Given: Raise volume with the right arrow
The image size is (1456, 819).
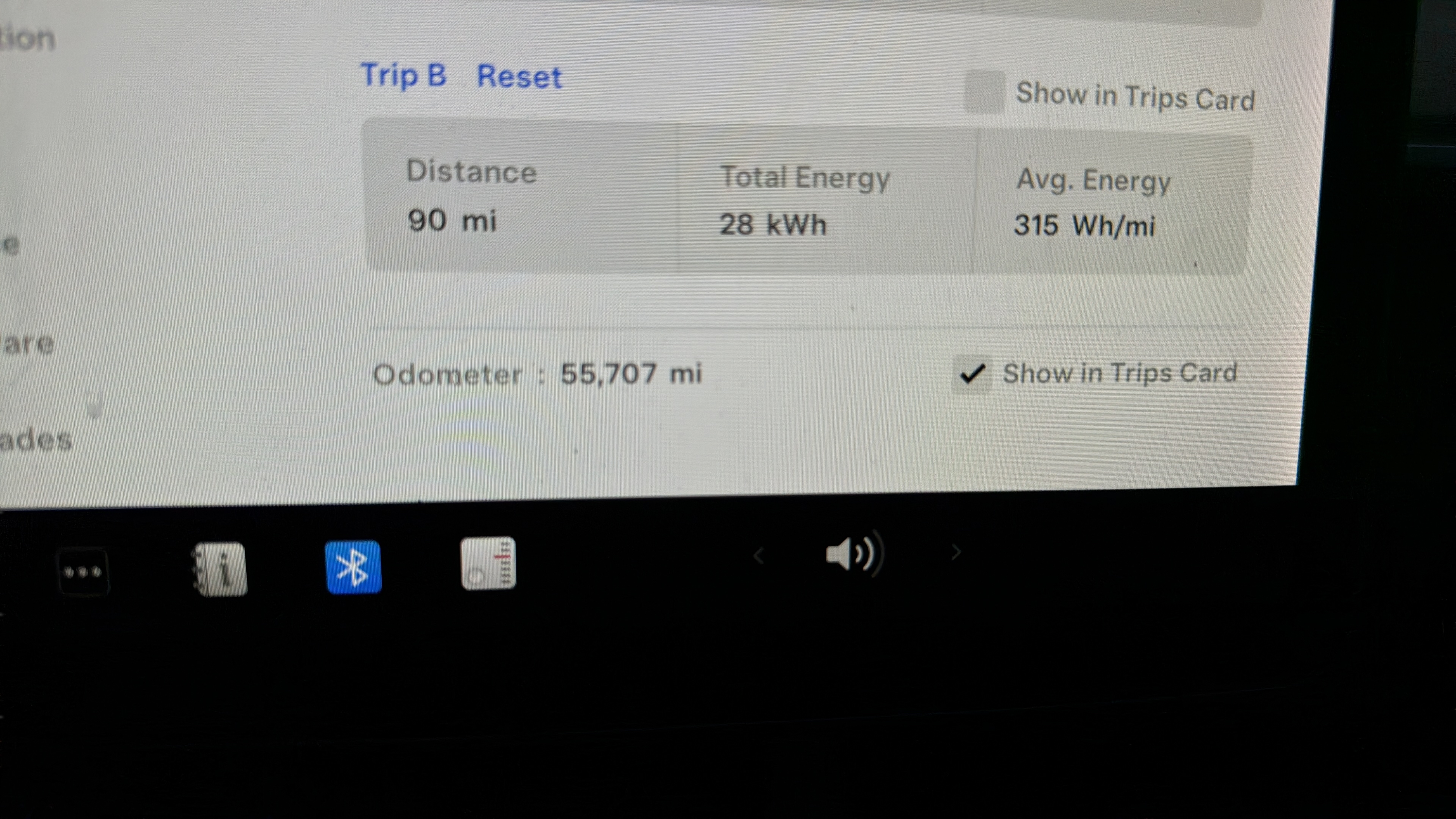Looking at the screenshot, I should (956, 552).
